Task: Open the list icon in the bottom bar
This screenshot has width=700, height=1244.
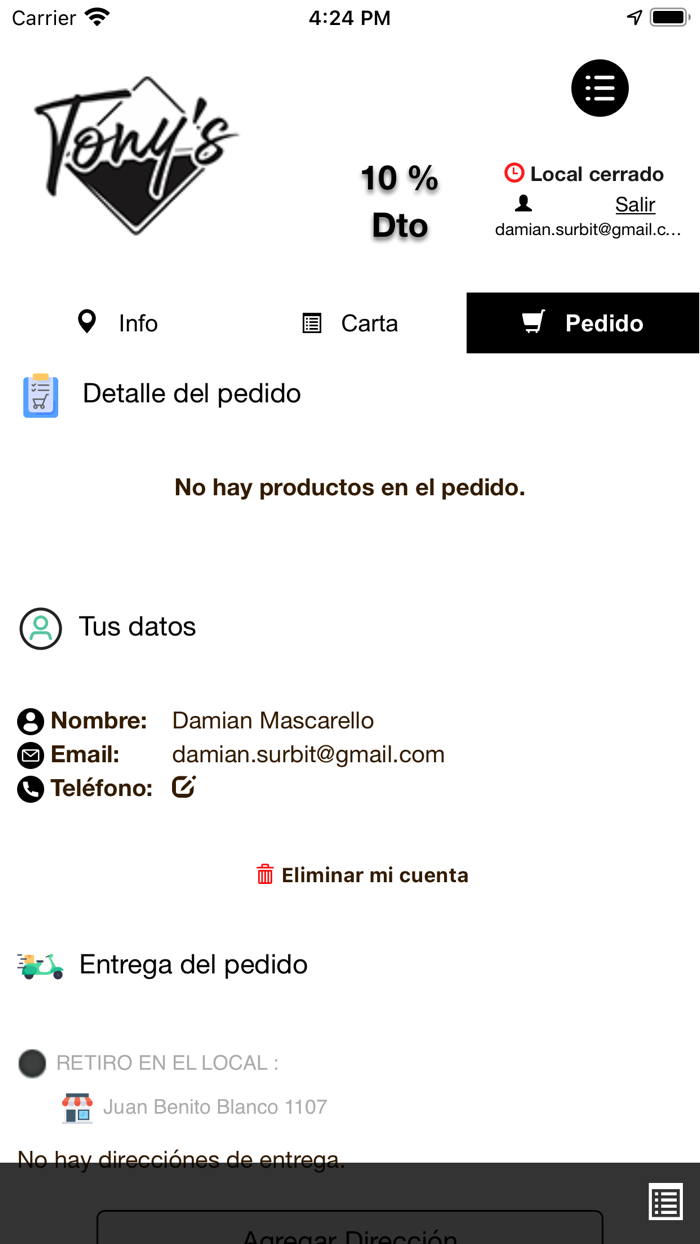Action: click(x=666, y=1202)
